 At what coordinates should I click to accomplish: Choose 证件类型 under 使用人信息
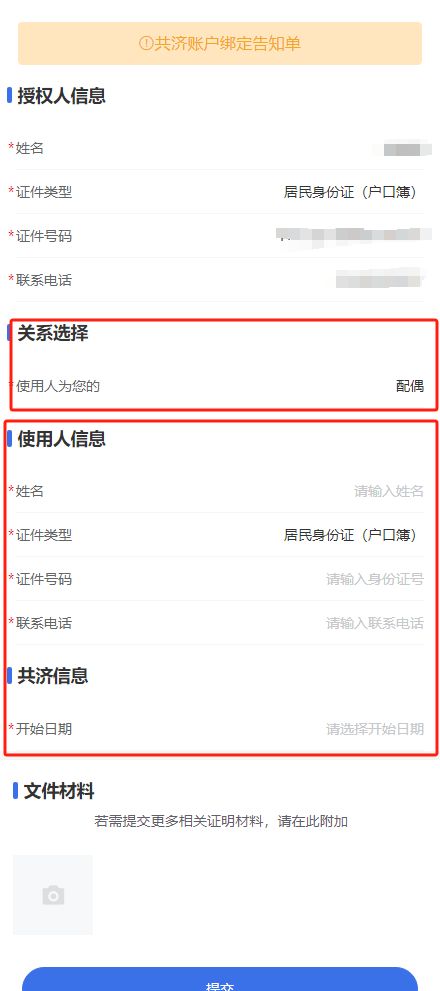(x=219, y=535)
